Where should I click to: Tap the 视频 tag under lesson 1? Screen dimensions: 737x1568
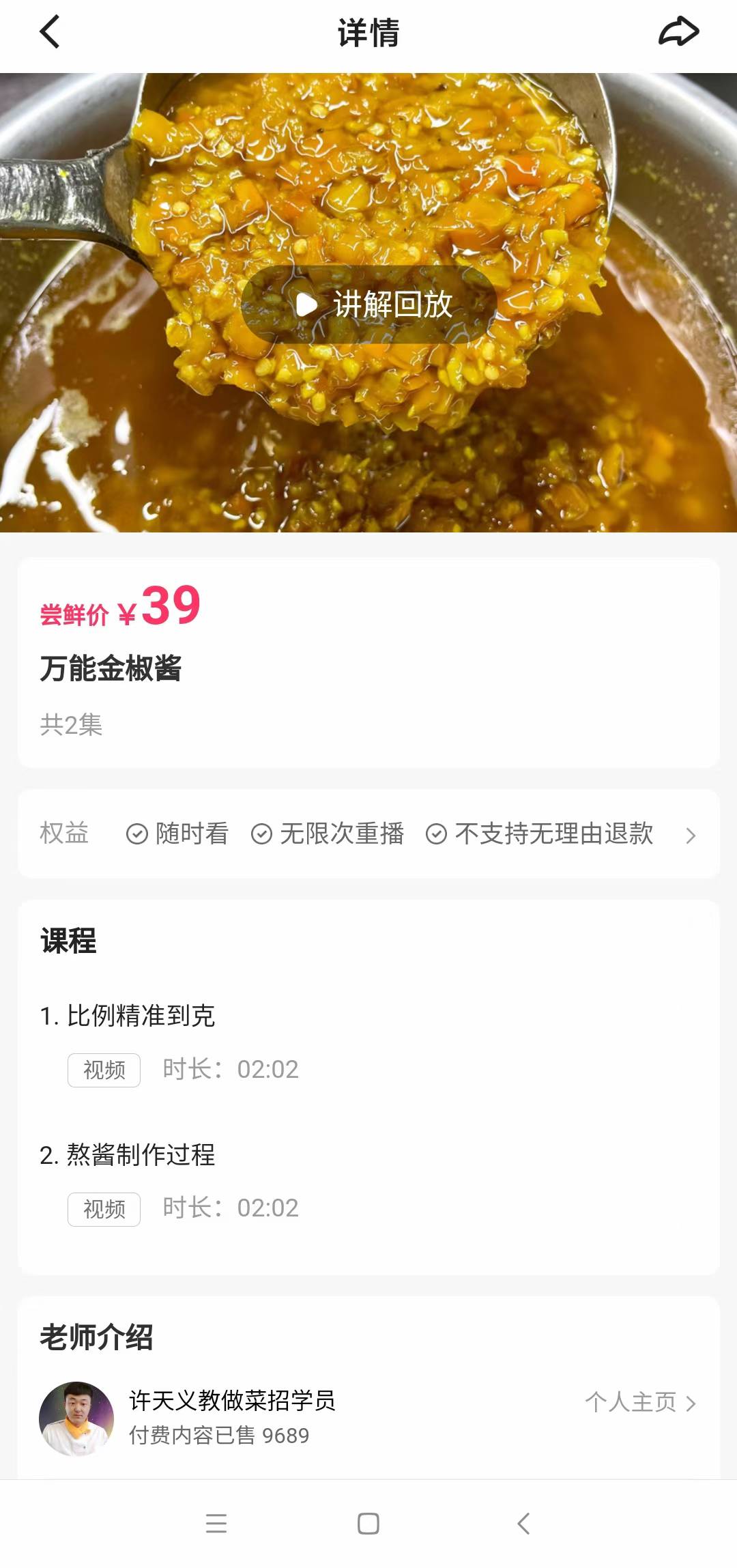[x=104, y=1070]
